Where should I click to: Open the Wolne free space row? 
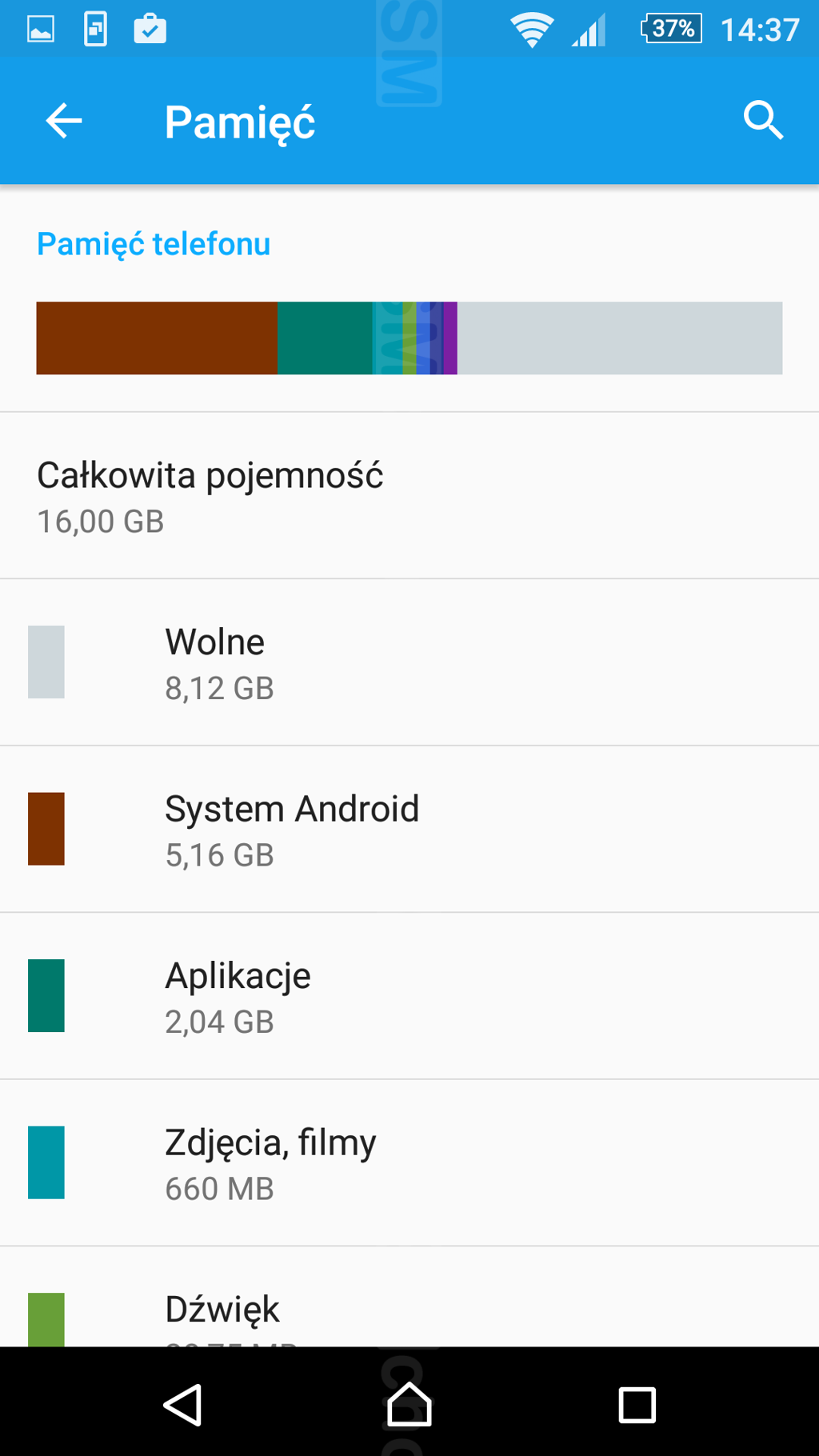click(409, 662)
